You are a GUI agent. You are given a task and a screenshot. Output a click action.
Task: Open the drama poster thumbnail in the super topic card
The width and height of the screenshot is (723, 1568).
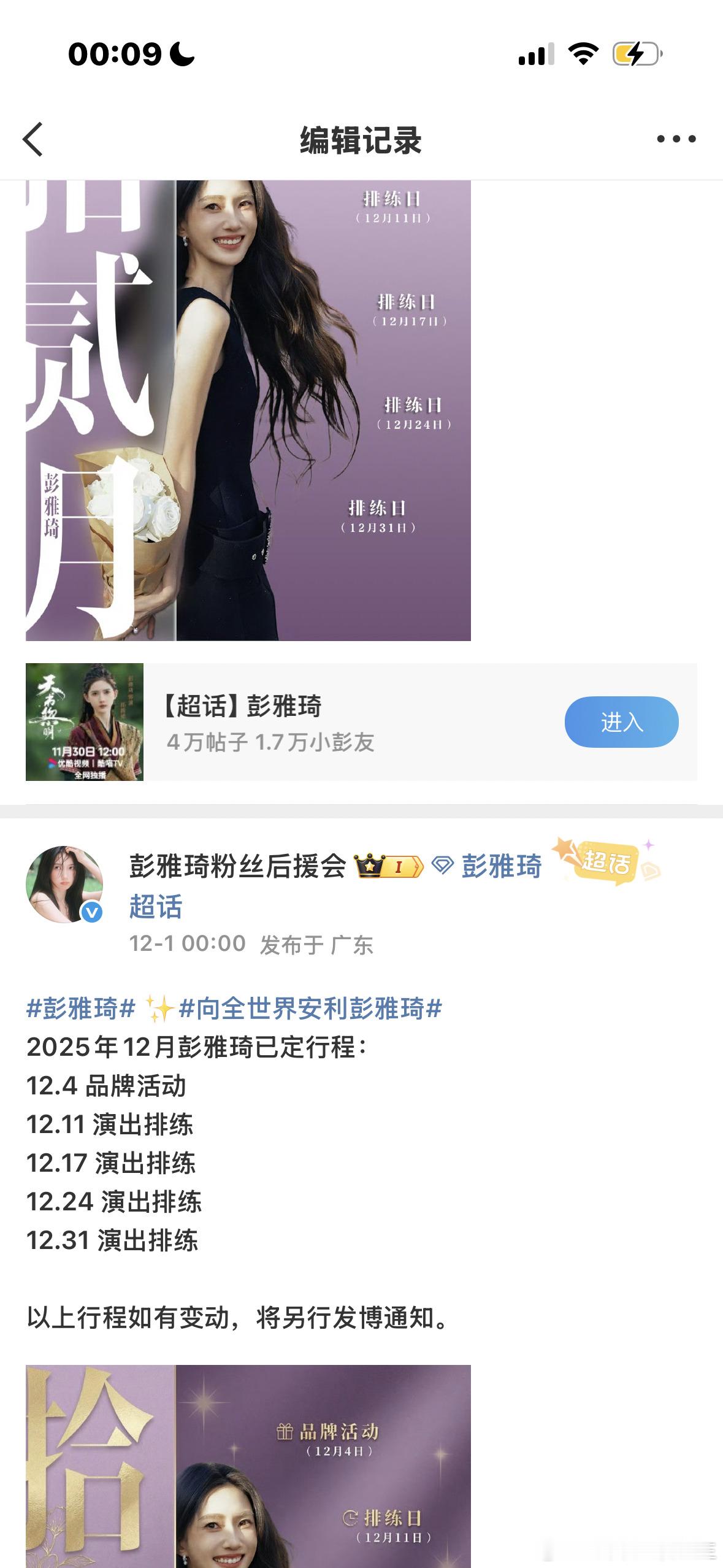[x=83, y=724]
